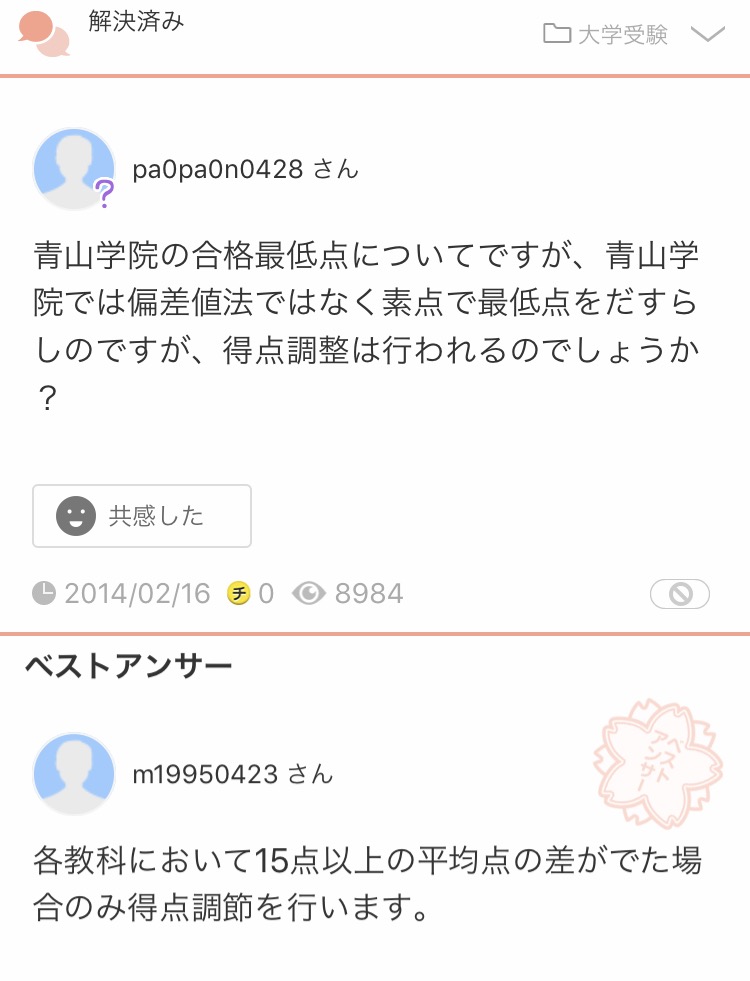View m19950423's profile

(232, 774)
